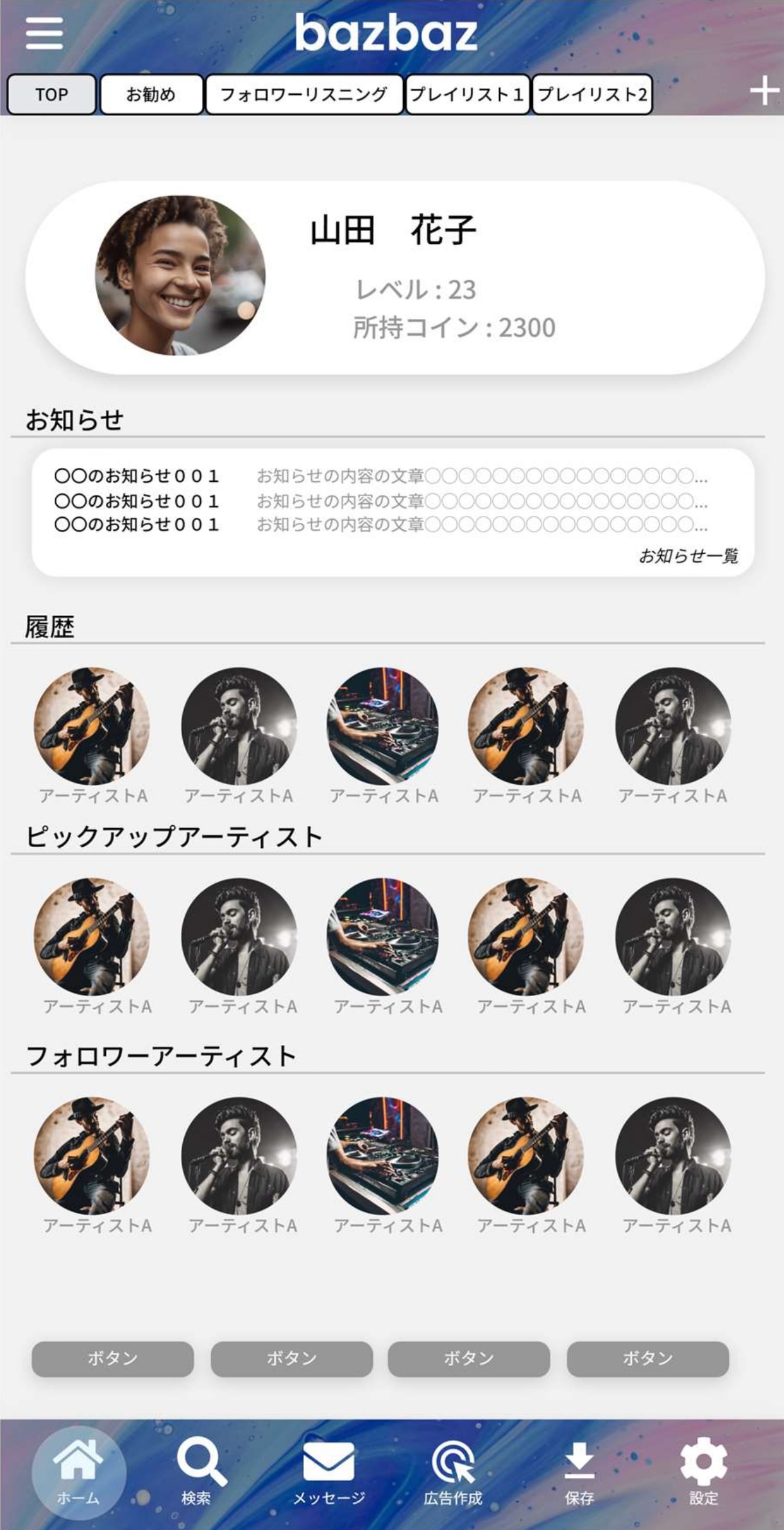Screen dimensions: 784x1530
Task: Open 広告作成 in the bottom bar
Action: [453, 1474]
